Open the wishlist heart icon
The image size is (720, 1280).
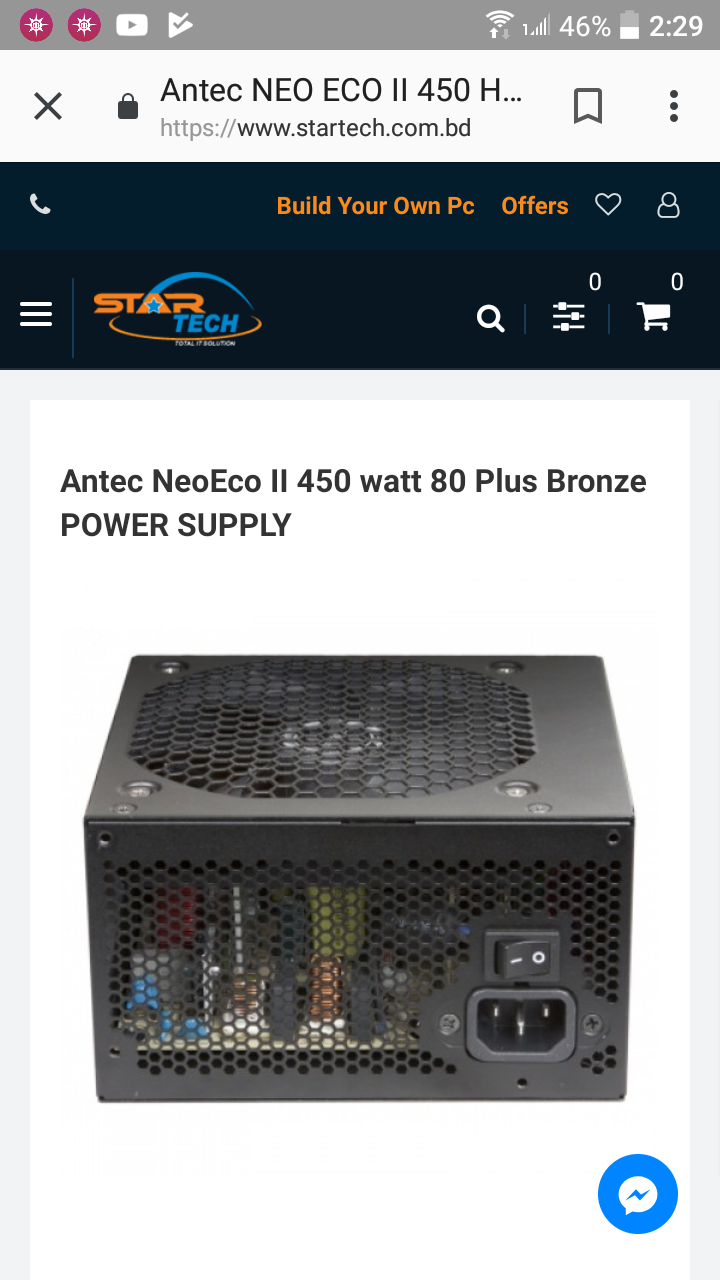tap(608, 205)
